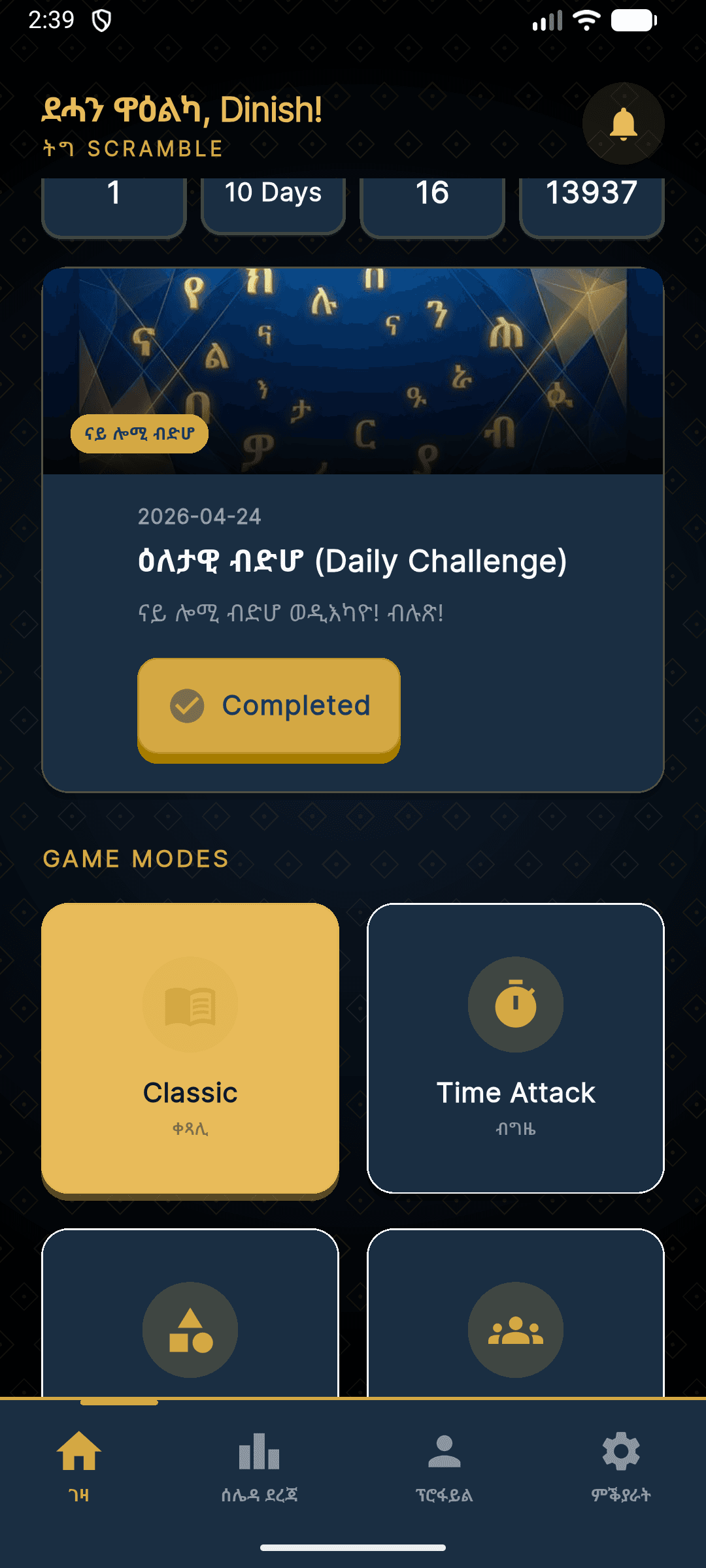706x1568 pixels.
Task: Open notifications via the bell icon
Action: (624, 124)
